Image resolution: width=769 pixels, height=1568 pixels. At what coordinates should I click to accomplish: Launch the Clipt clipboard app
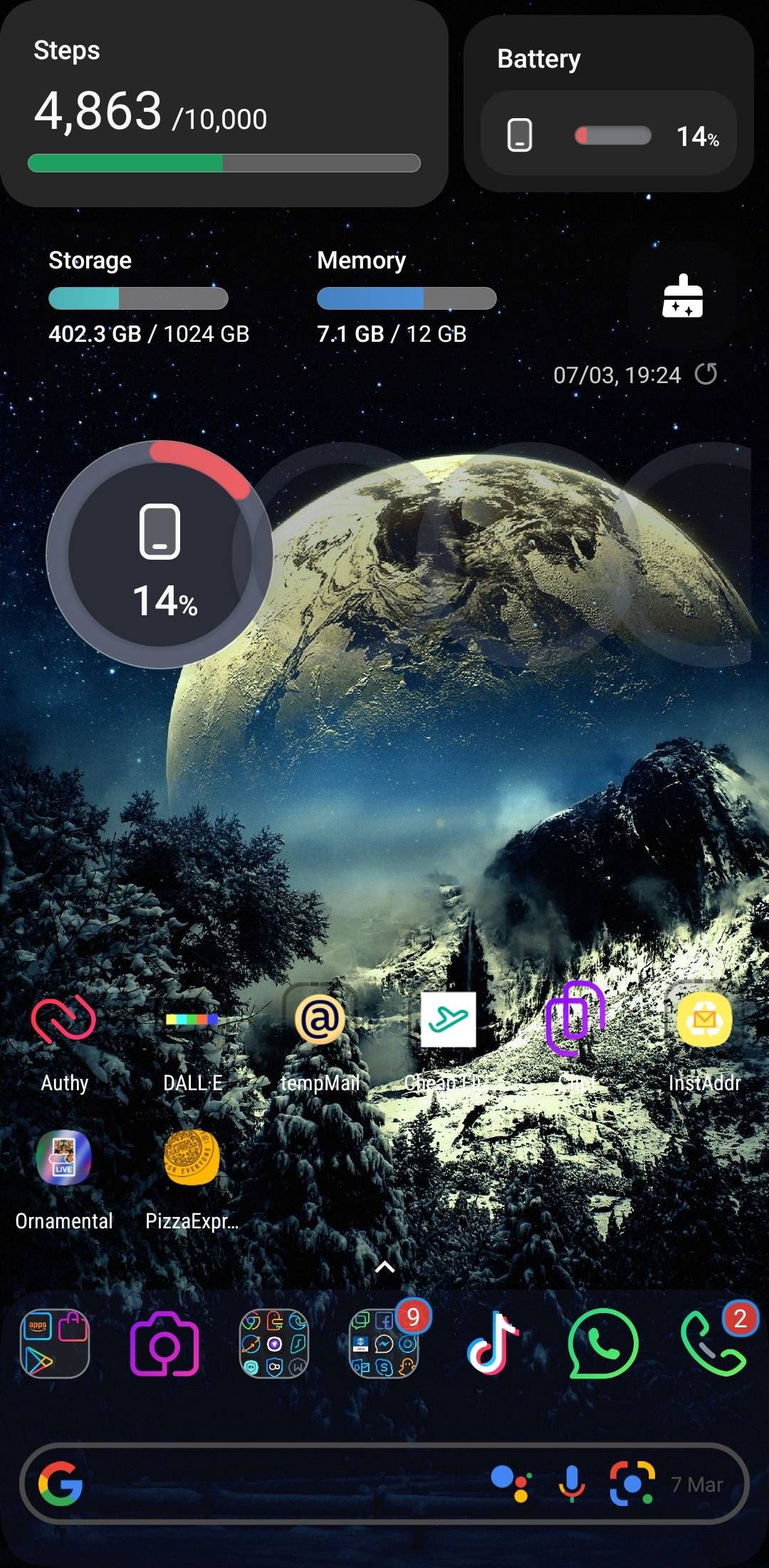coord(577,1020)
